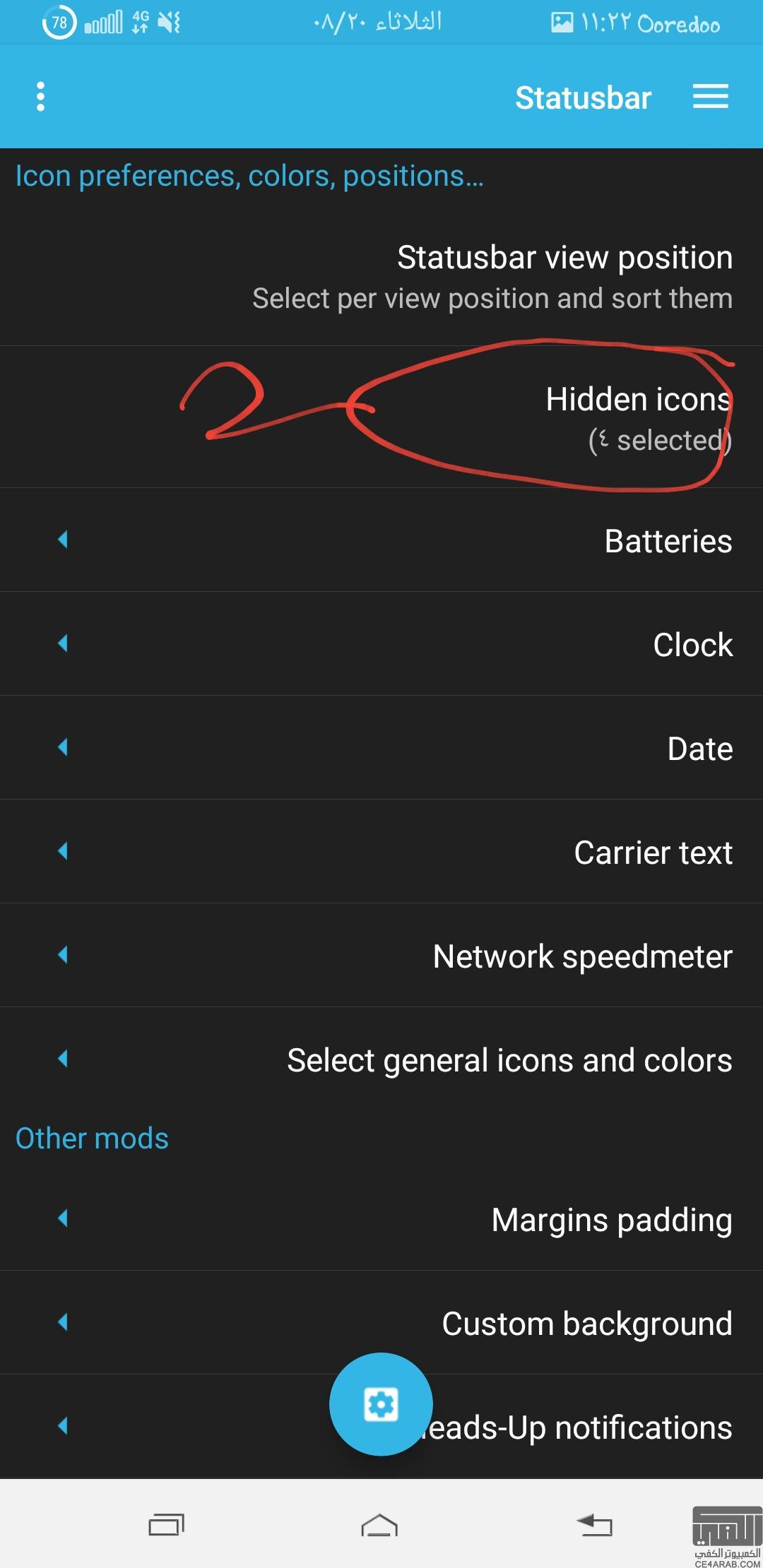Open the hamburger drawer menu
This screenshot has height=1568, width=763.
tap(710, 97)
